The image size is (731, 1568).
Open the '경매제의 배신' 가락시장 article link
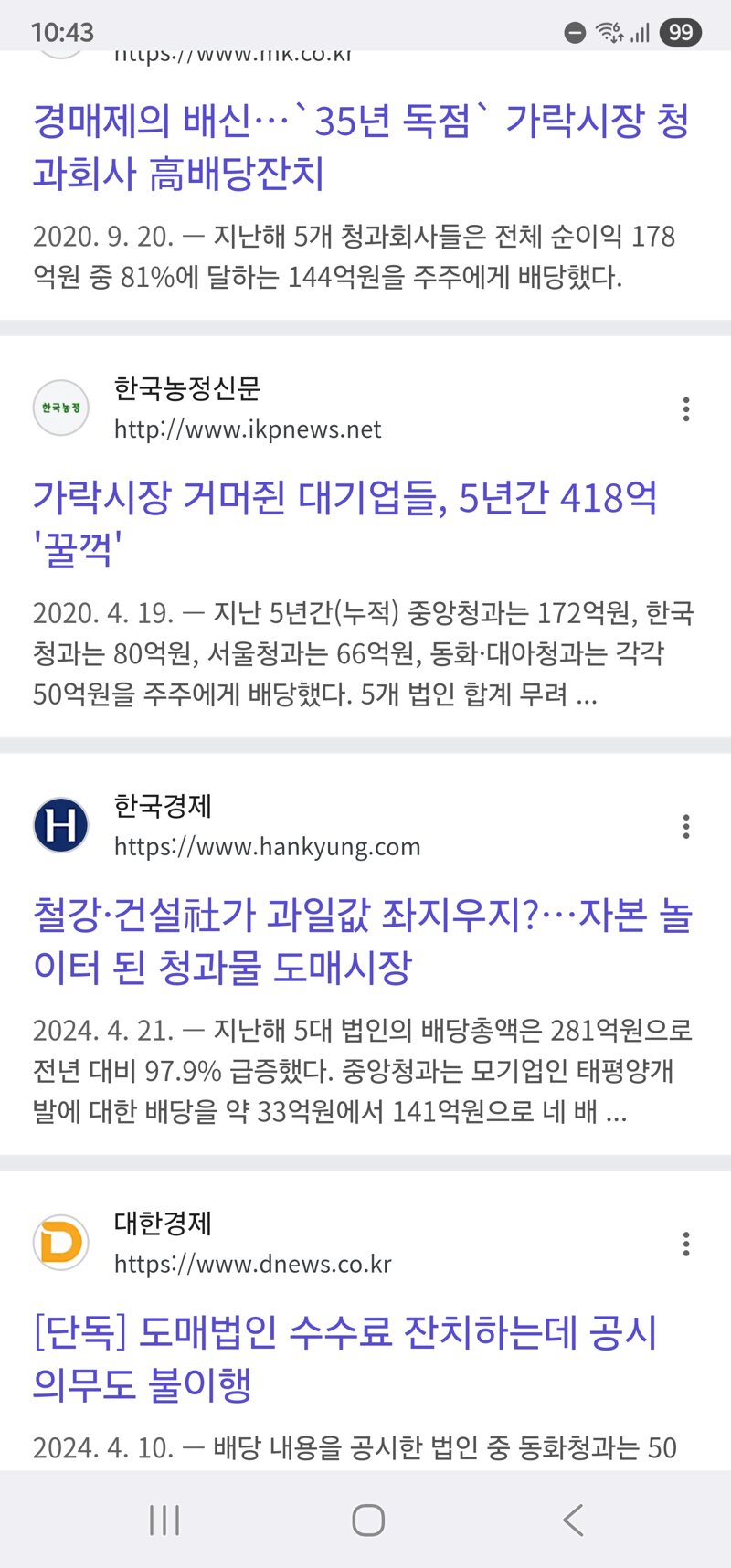click(x=361, y=146)
